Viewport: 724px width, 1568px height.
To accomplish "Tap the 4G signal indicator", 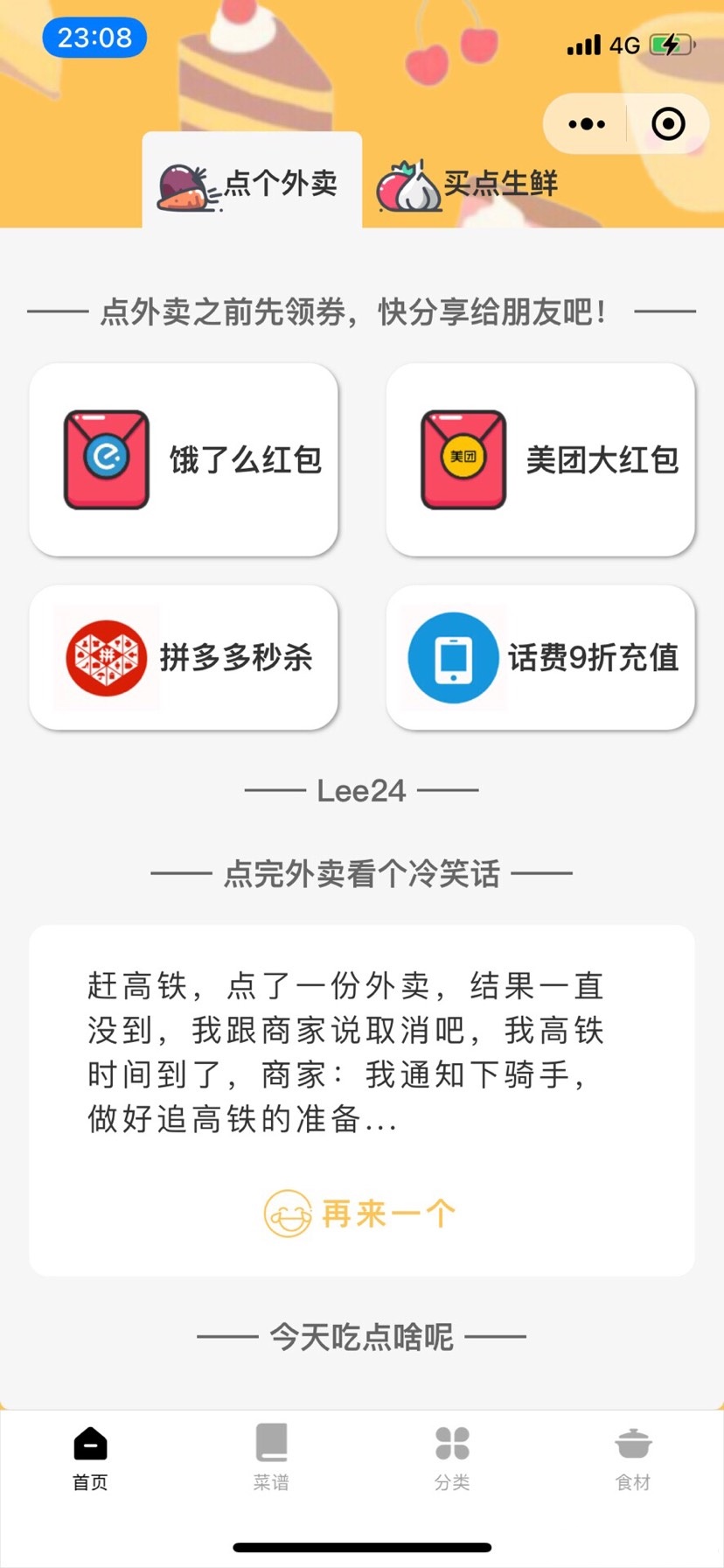I will [623, 44].
